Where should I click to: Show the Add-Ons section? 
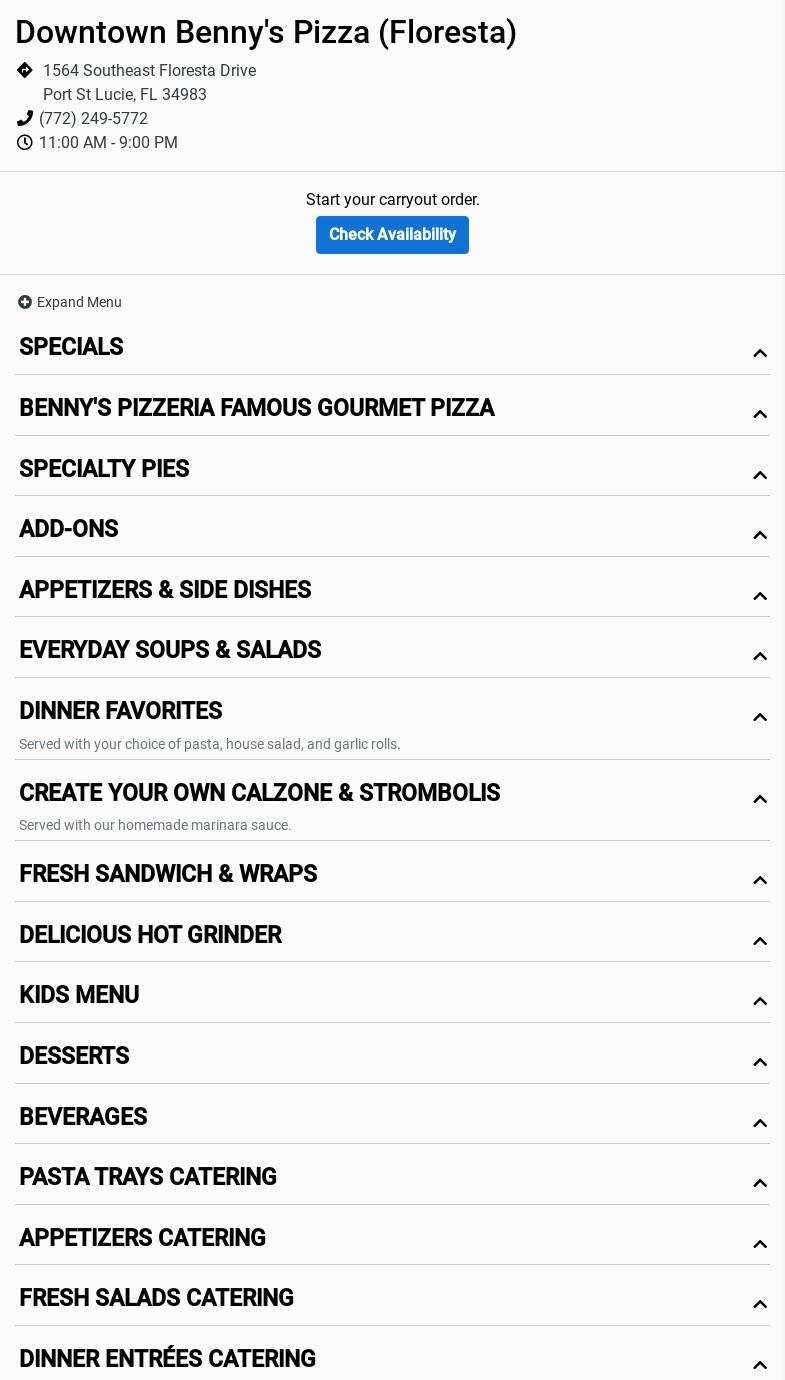392,530
